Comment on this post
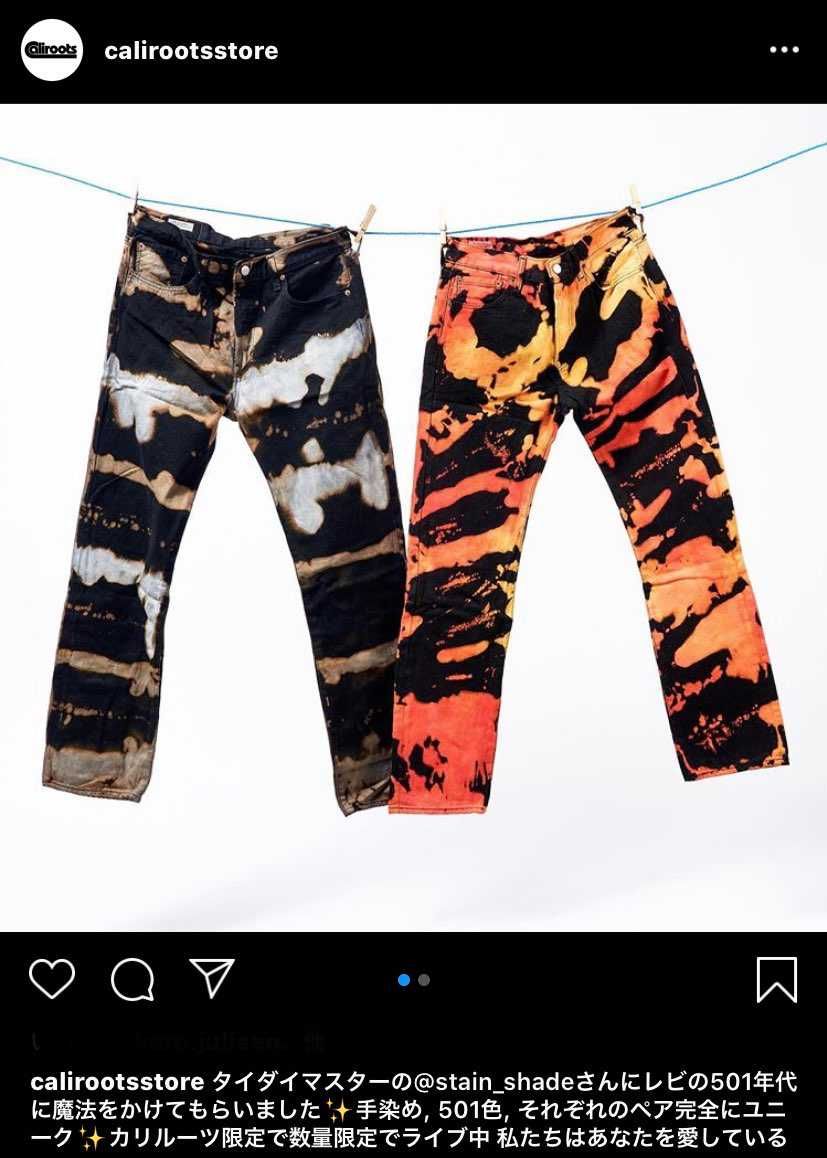Viewport: 827px width, 1158px height. click(132, 979)
